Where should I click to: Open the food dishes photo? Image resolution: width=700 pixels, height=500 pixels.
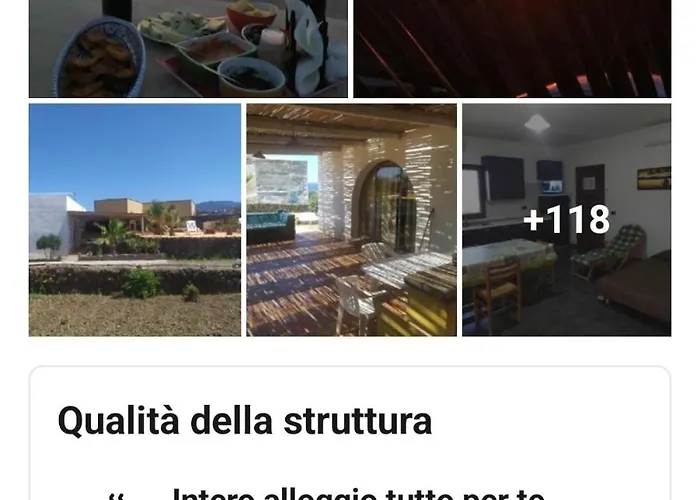tap(188, 48)
